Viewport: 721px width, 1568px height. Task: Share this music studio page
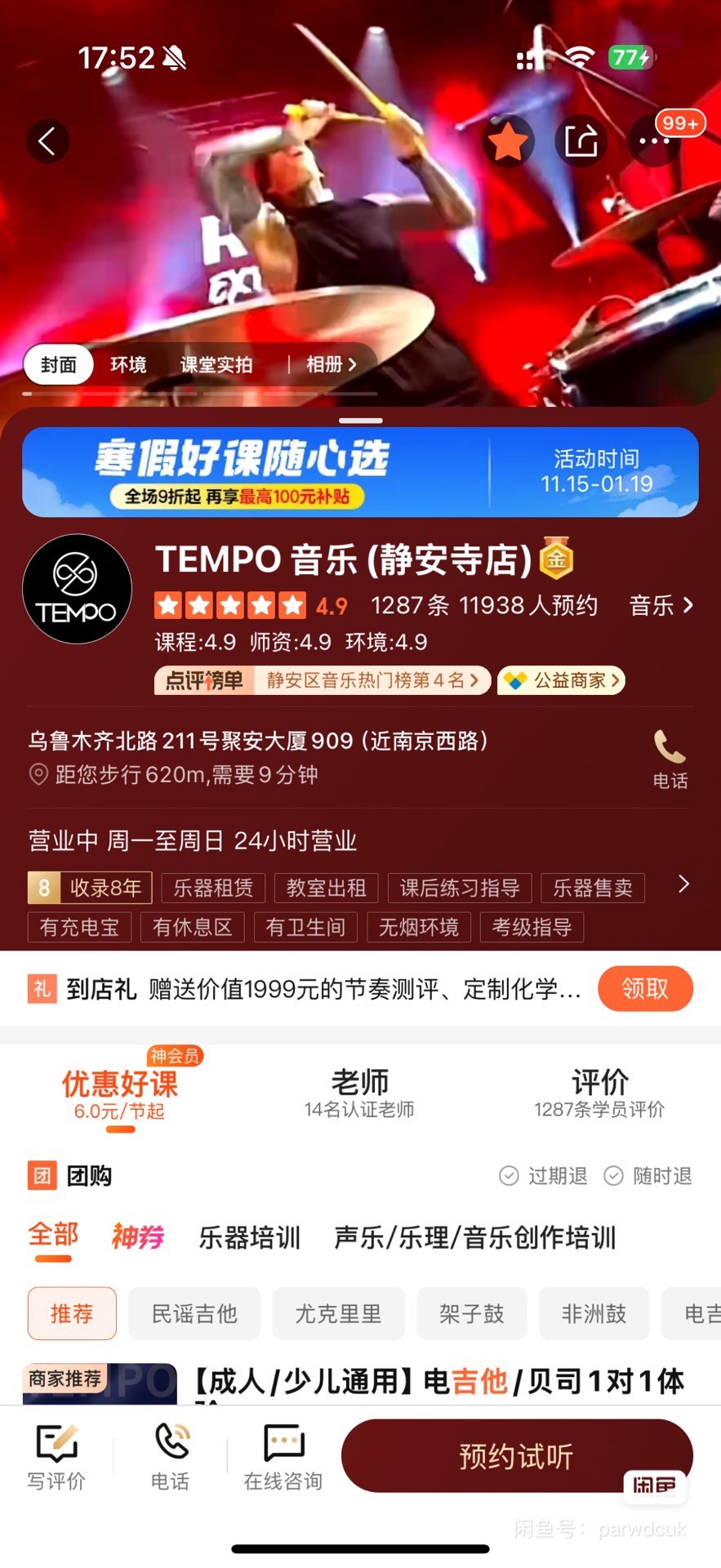tap(581, 141)
